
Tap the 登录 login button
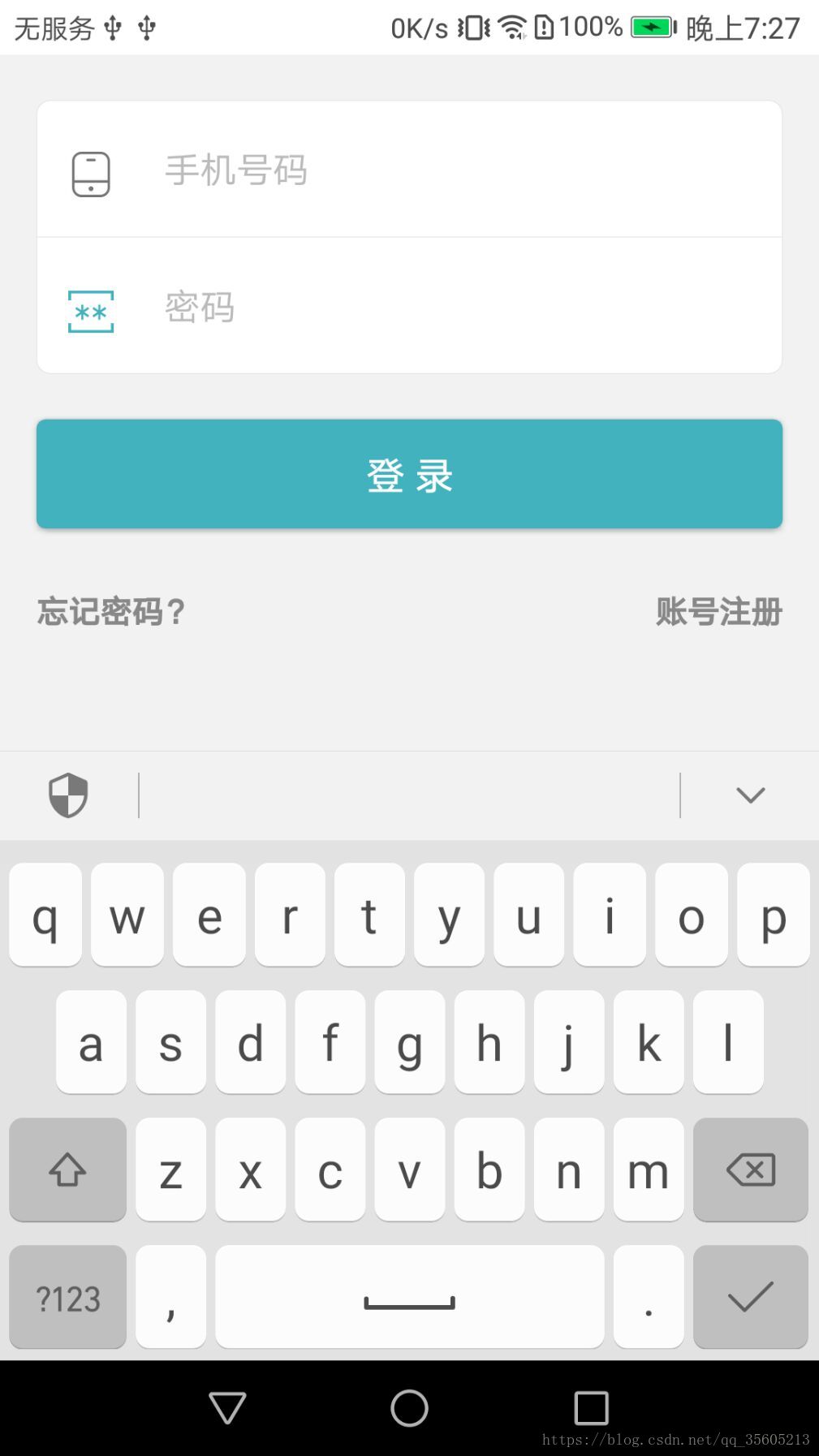[409, 474]
